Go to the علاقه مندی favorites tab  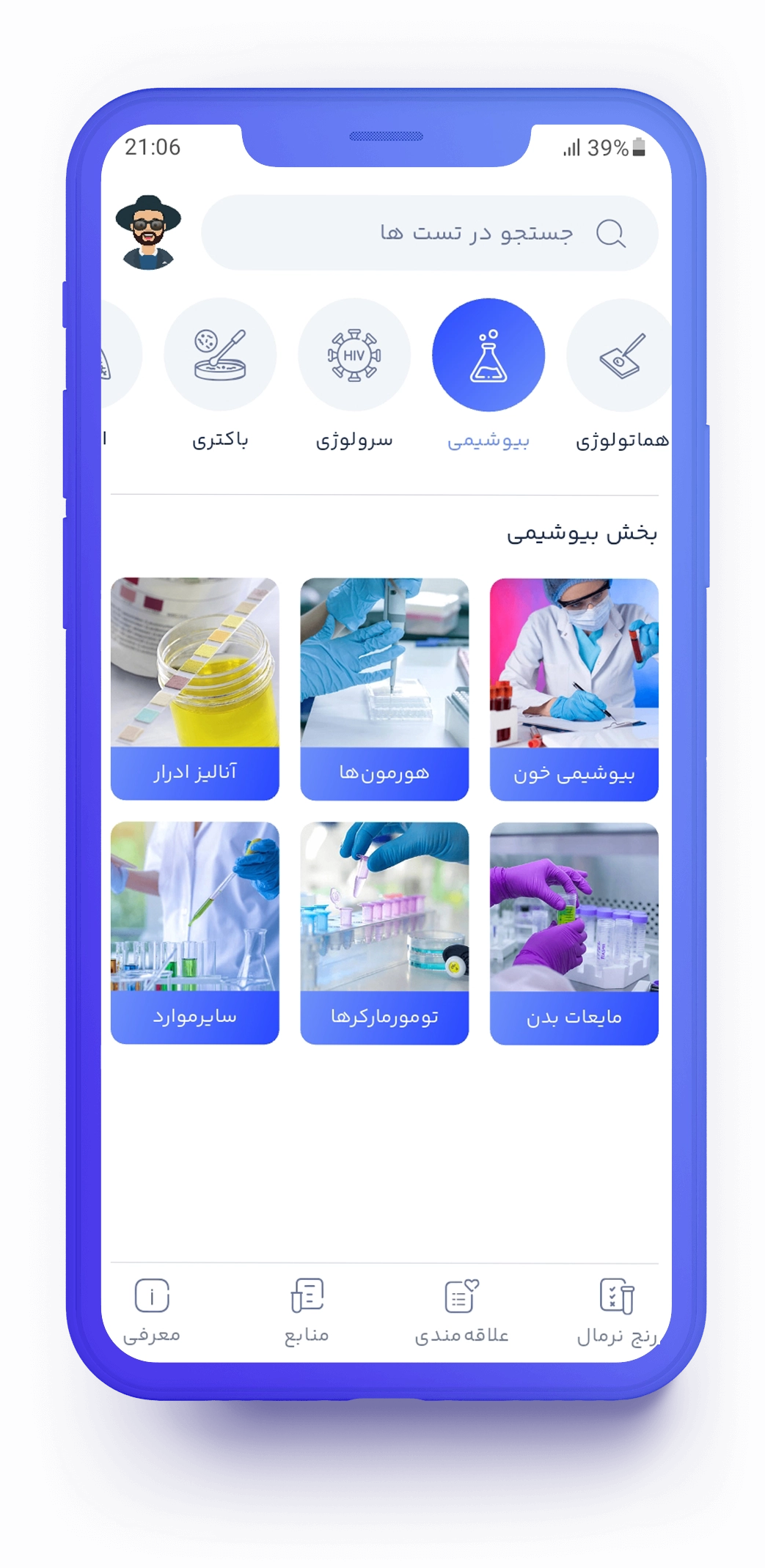click(462, 1311)
